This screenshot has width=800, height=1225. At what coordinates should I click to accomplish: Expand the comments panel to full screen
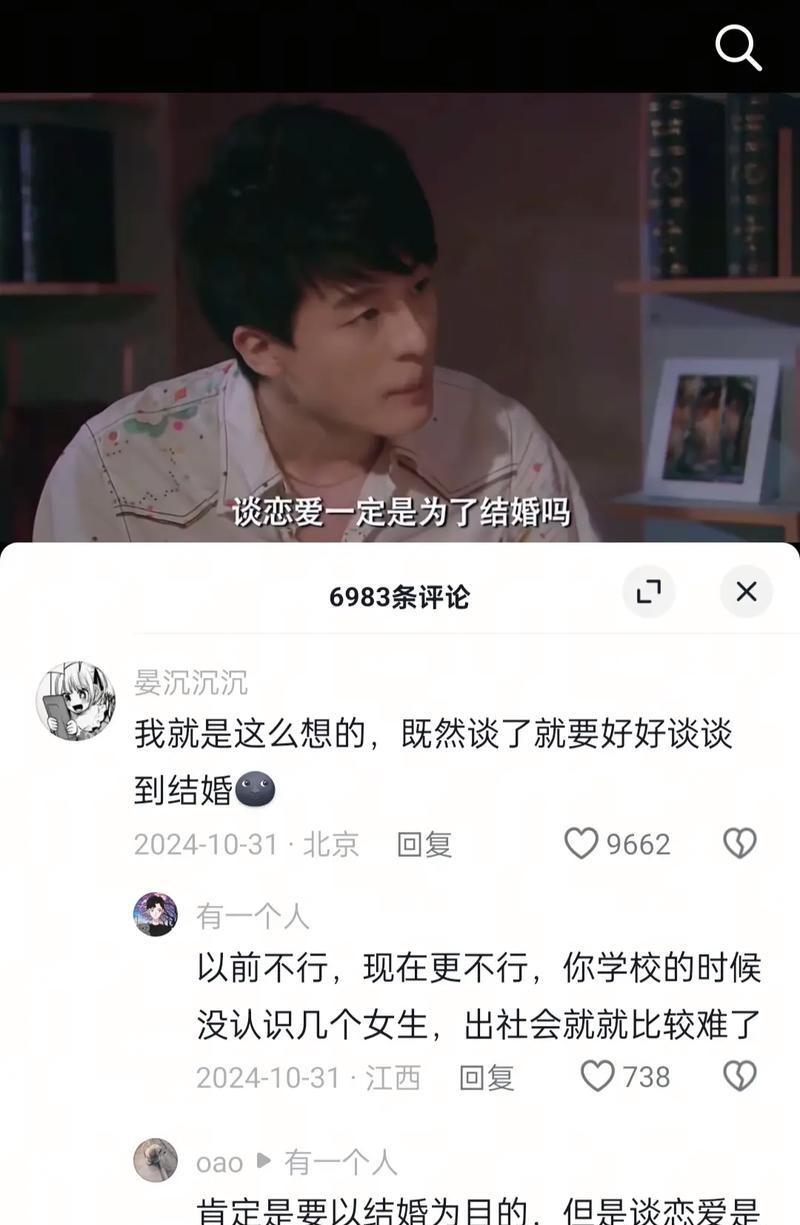pyautogui.click(x=649, y=592)
